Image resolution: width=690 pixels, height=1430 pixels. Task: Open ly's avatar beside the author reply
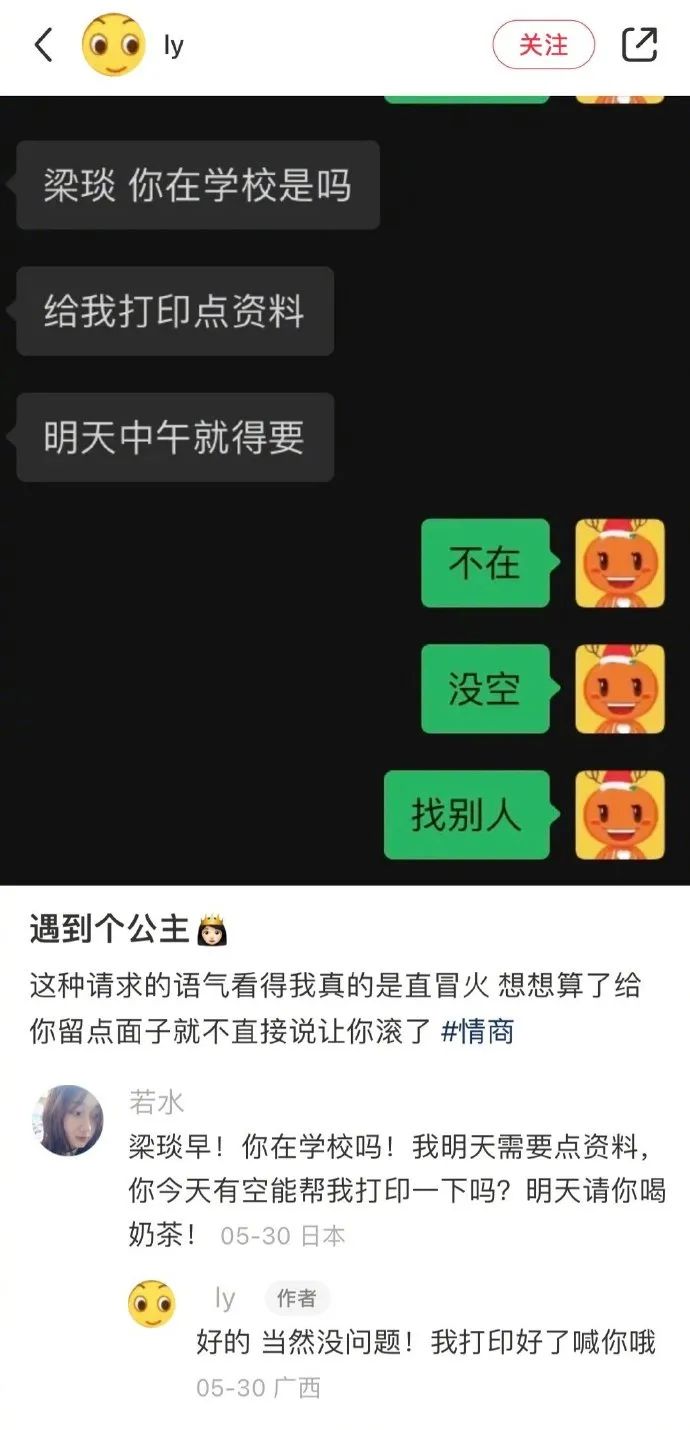[151, 1304]
